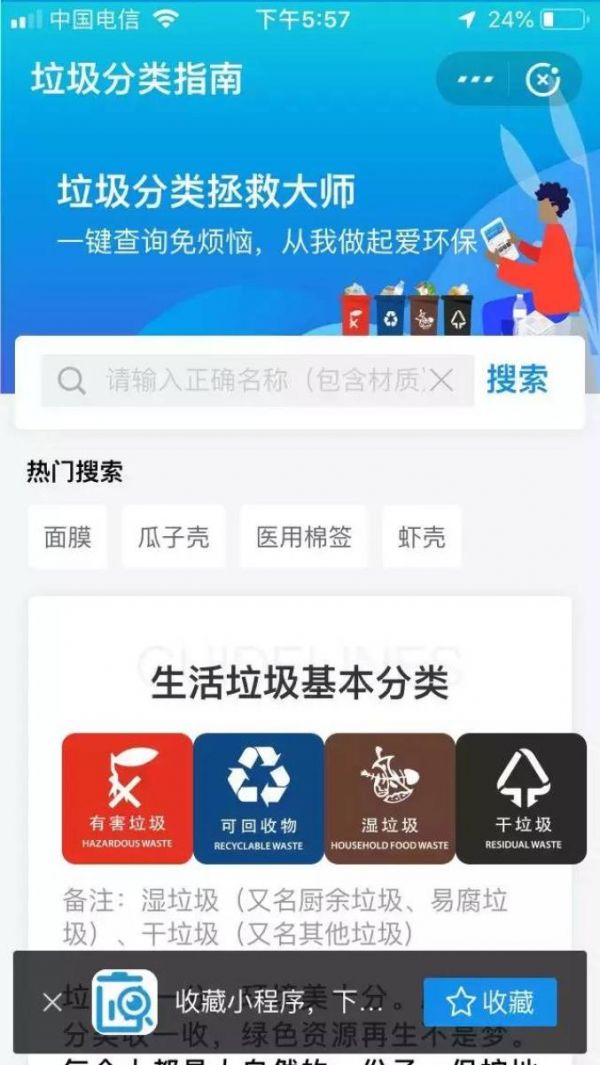Open the 干垃圾 category tile

tap(521, 799)
